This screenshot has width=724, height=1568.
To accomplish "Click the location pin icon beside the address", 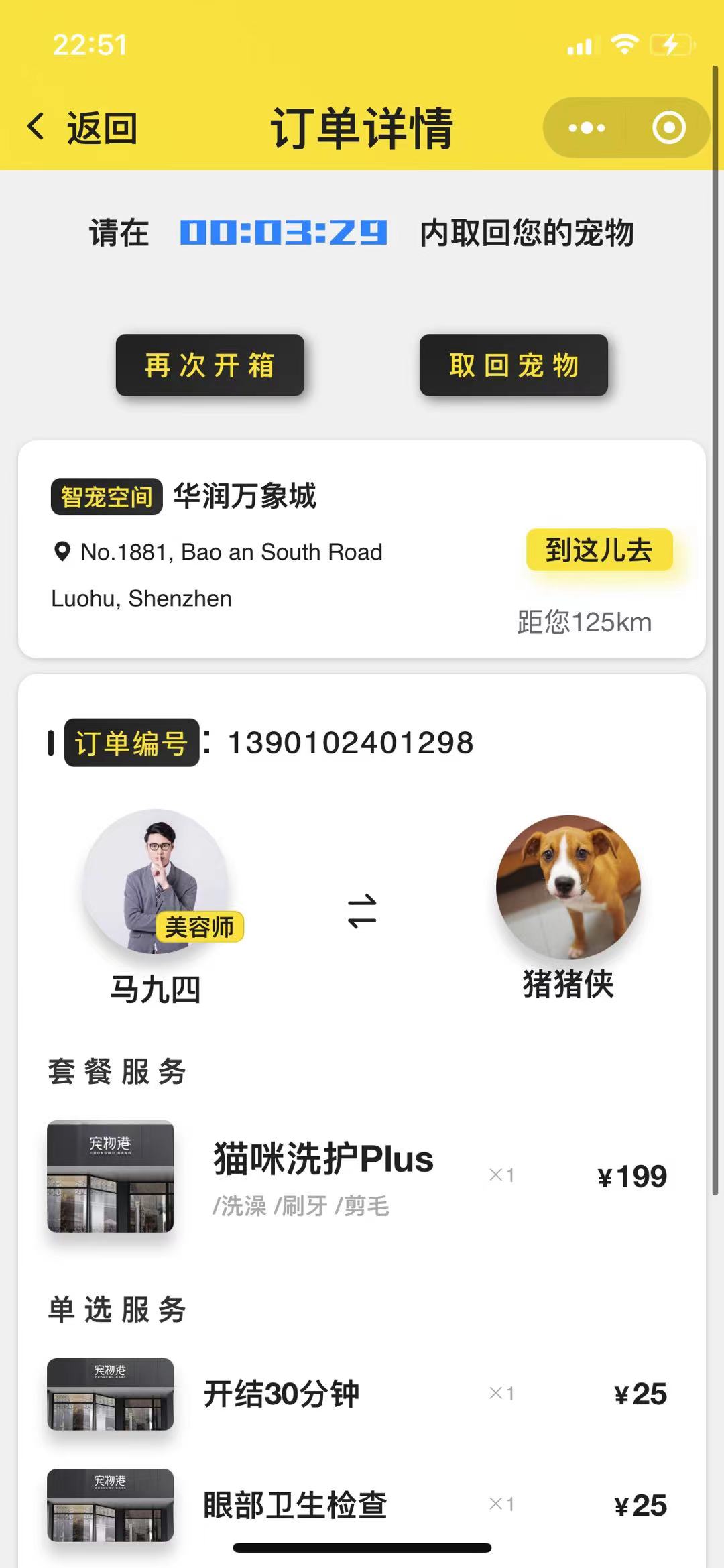I will coord(63,551).
